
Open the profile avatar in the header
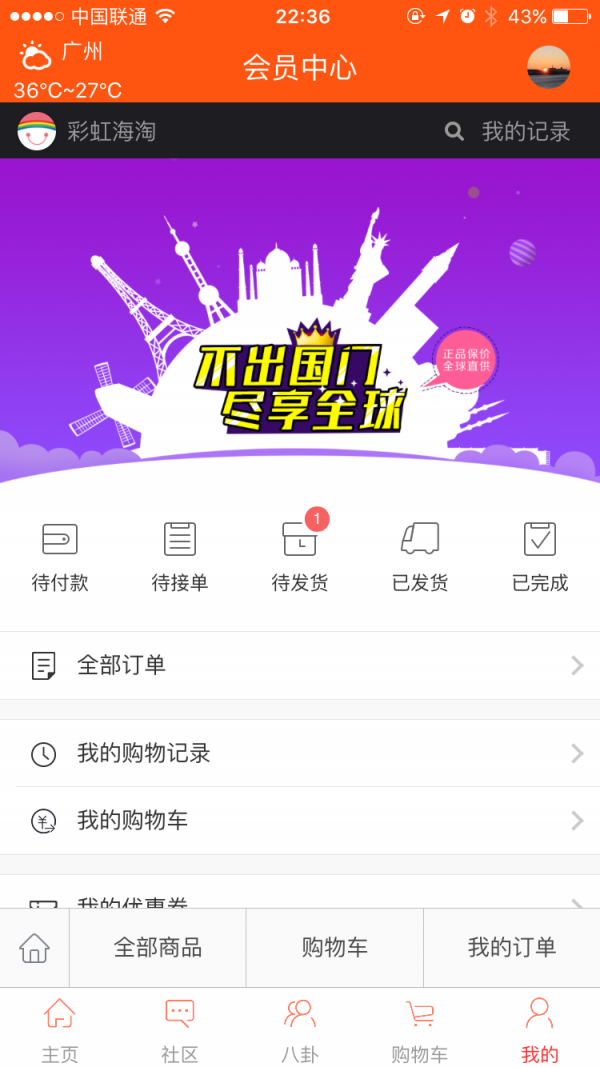(x=548, y=67)
